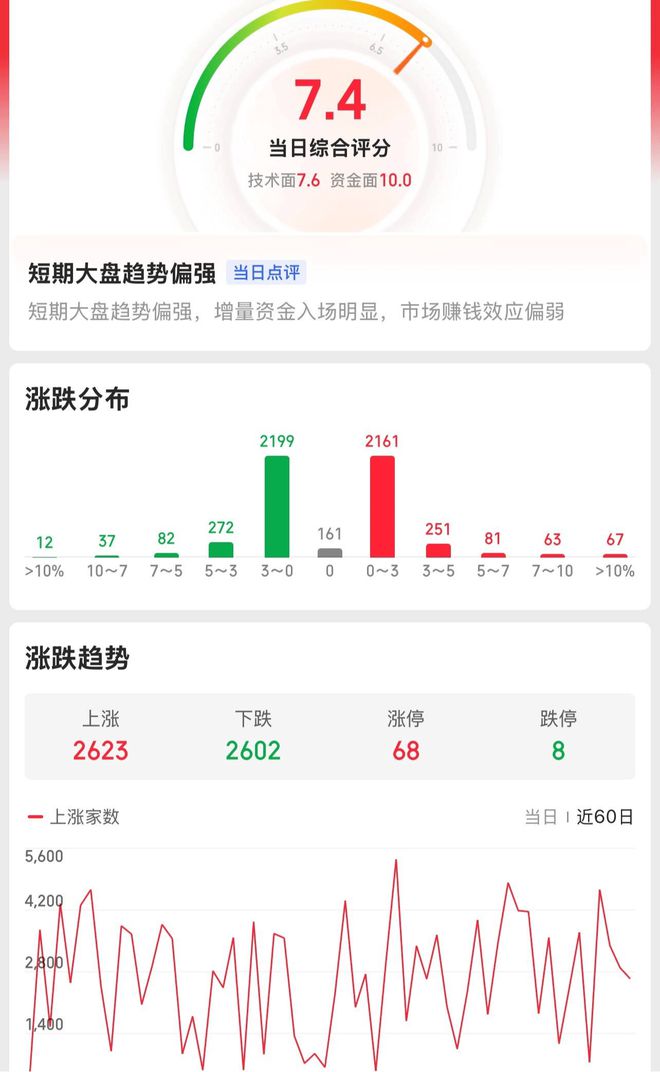
Task: Select the 近60日 chart range
Action: 605,817
